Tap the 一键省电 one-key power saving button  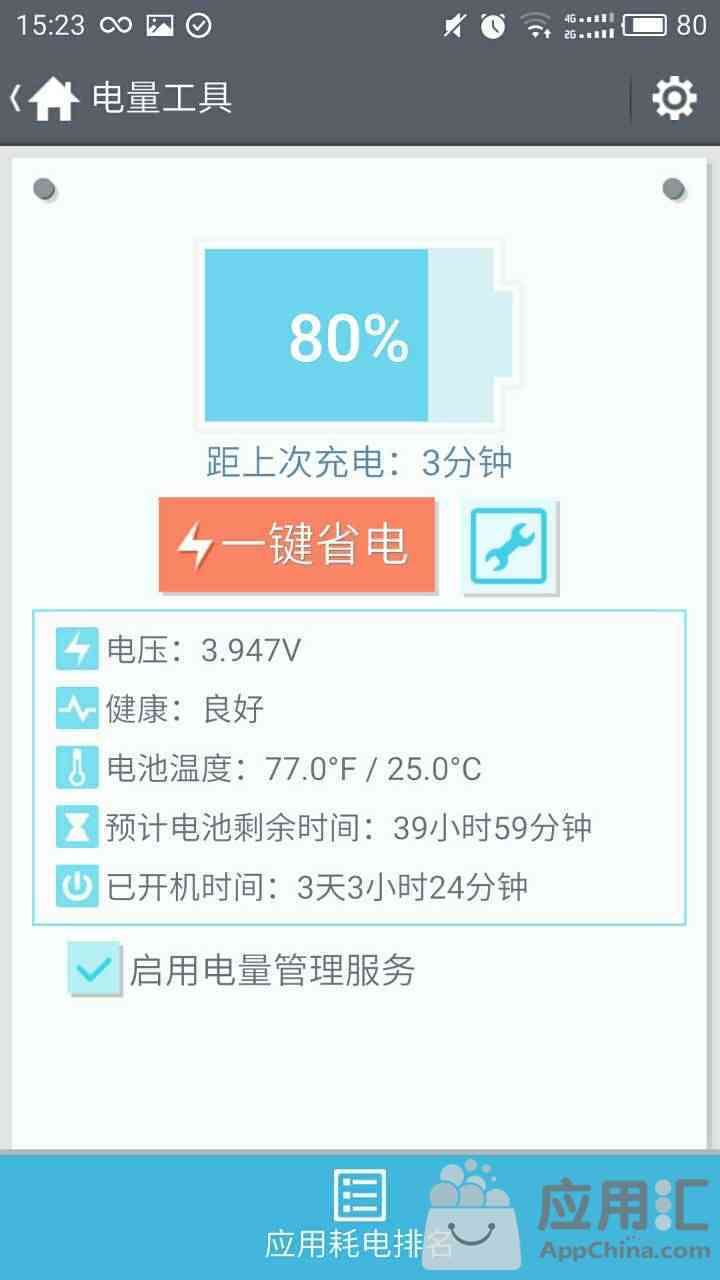[297, 545]
